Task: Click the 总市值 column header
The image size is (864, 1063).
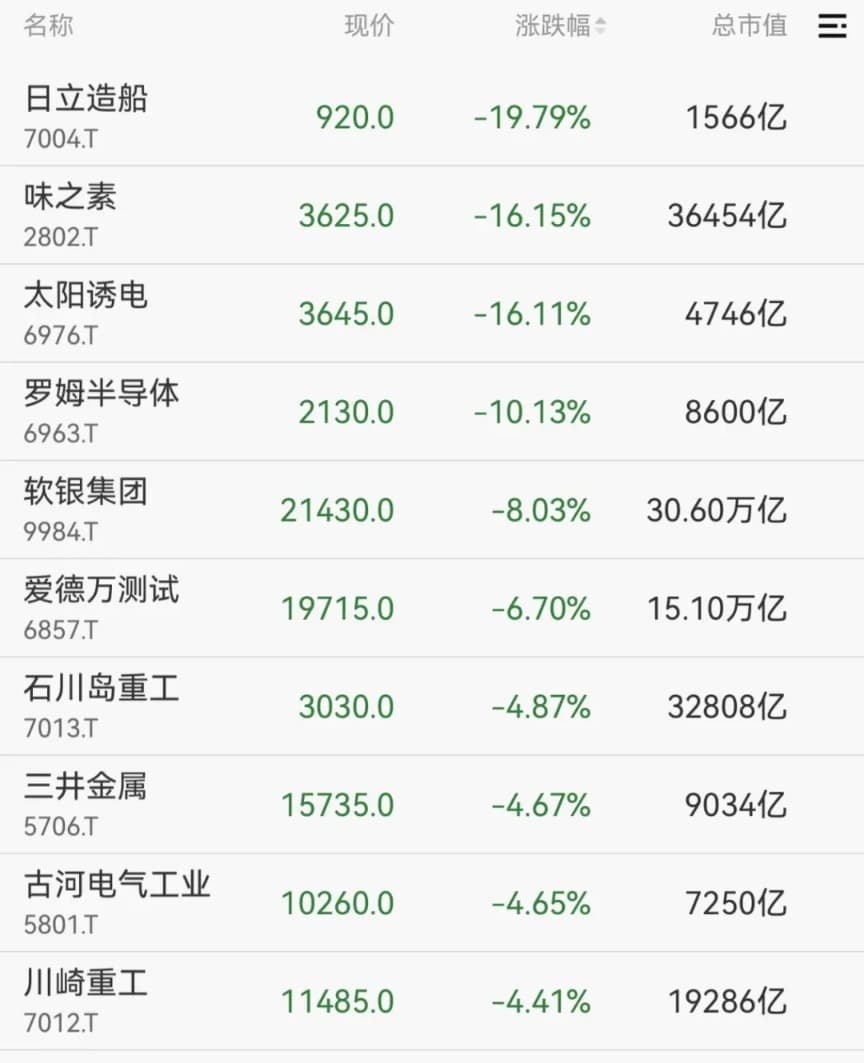Action: [748, 26]
